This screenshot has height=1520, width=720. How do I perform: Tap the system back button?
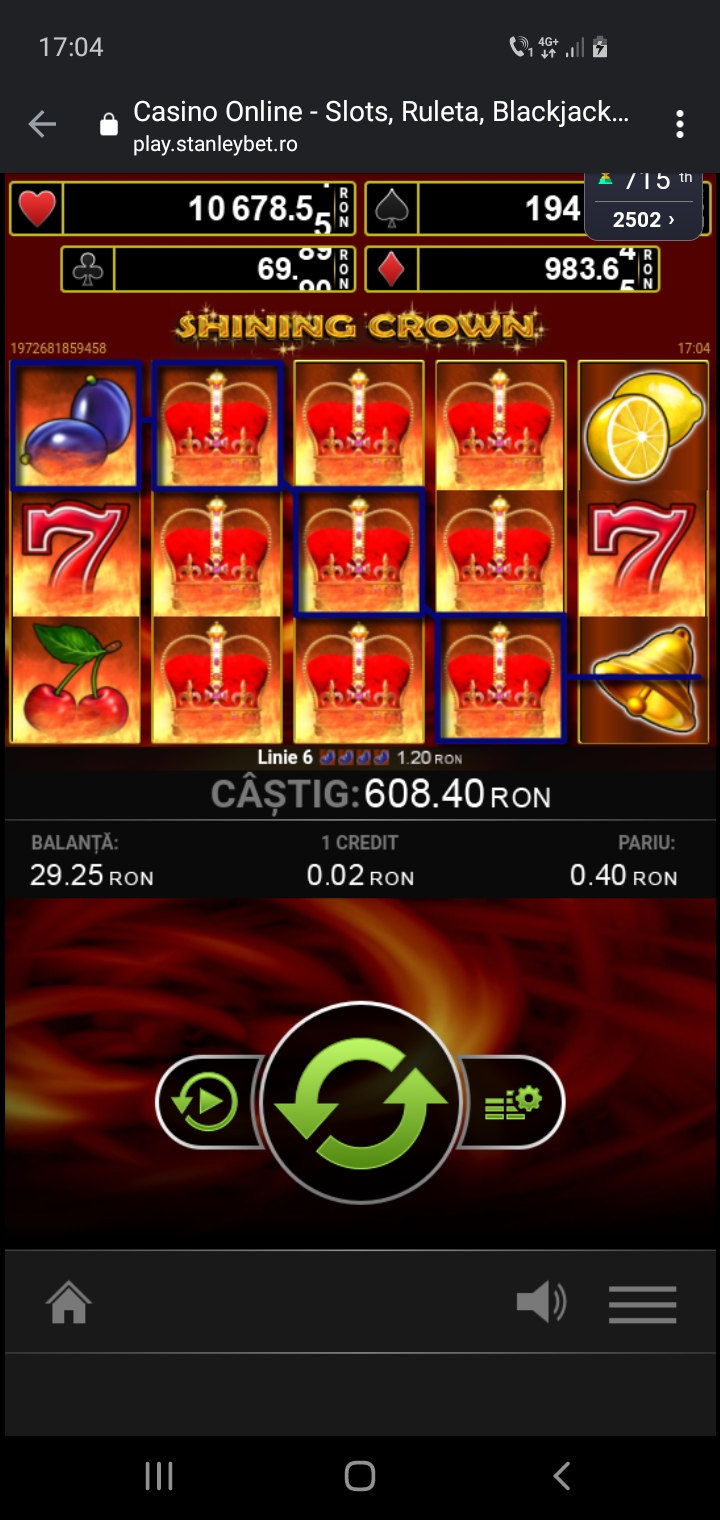562,1476
